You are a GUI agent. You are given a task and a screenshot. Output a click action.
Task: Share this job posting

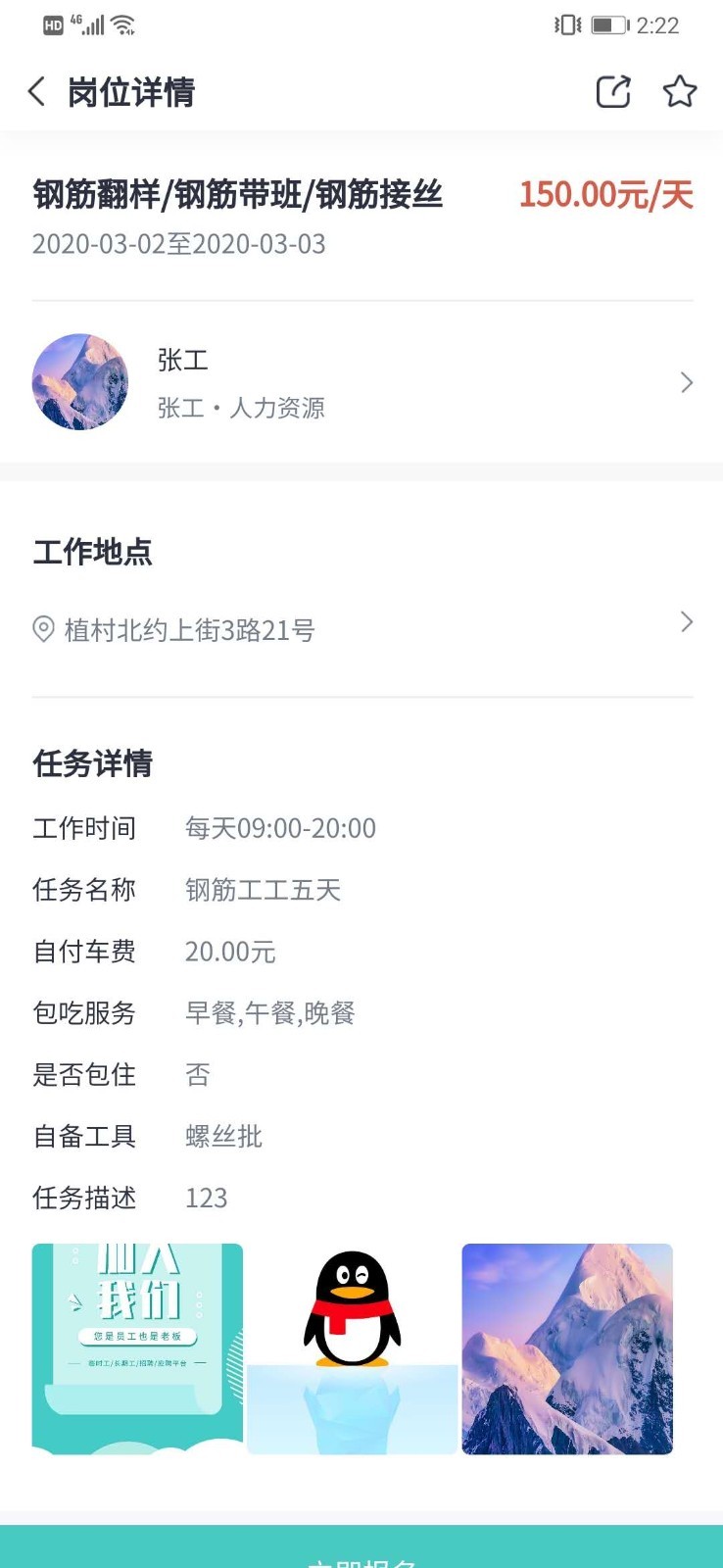613,92
